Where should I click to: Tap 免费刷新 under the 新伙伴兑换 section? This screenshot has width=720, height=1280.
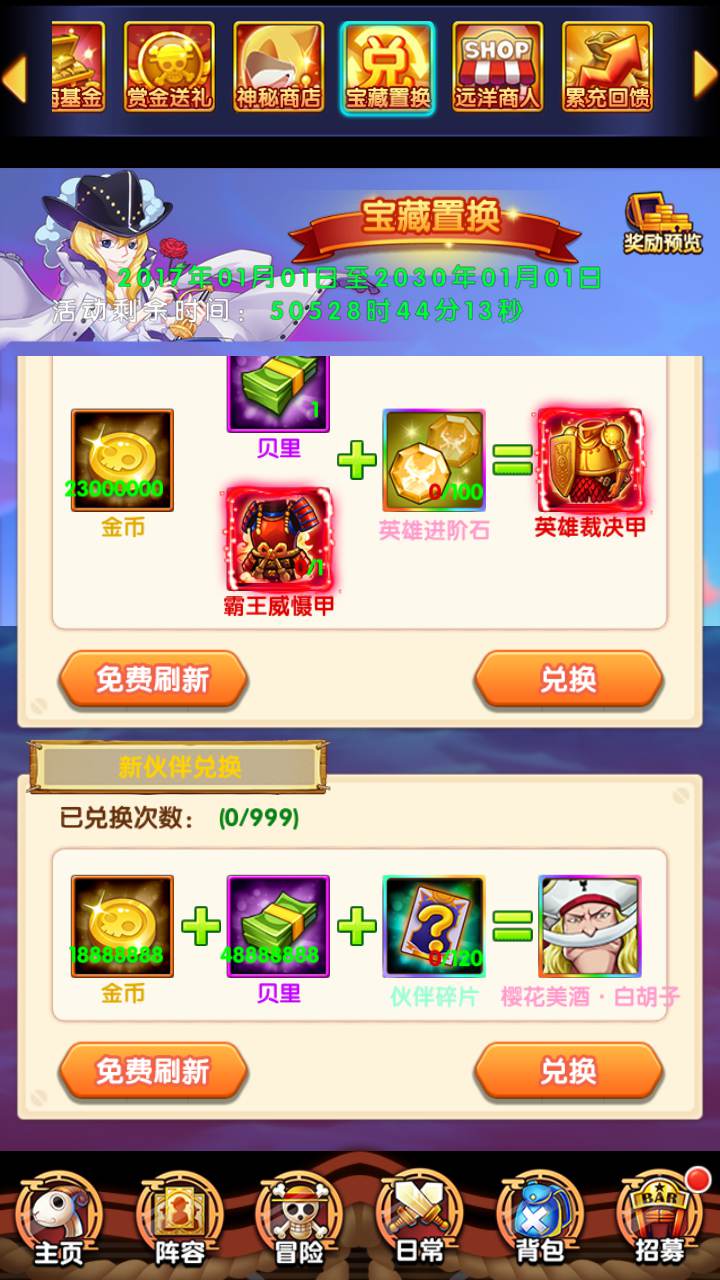click(152, 1071)
